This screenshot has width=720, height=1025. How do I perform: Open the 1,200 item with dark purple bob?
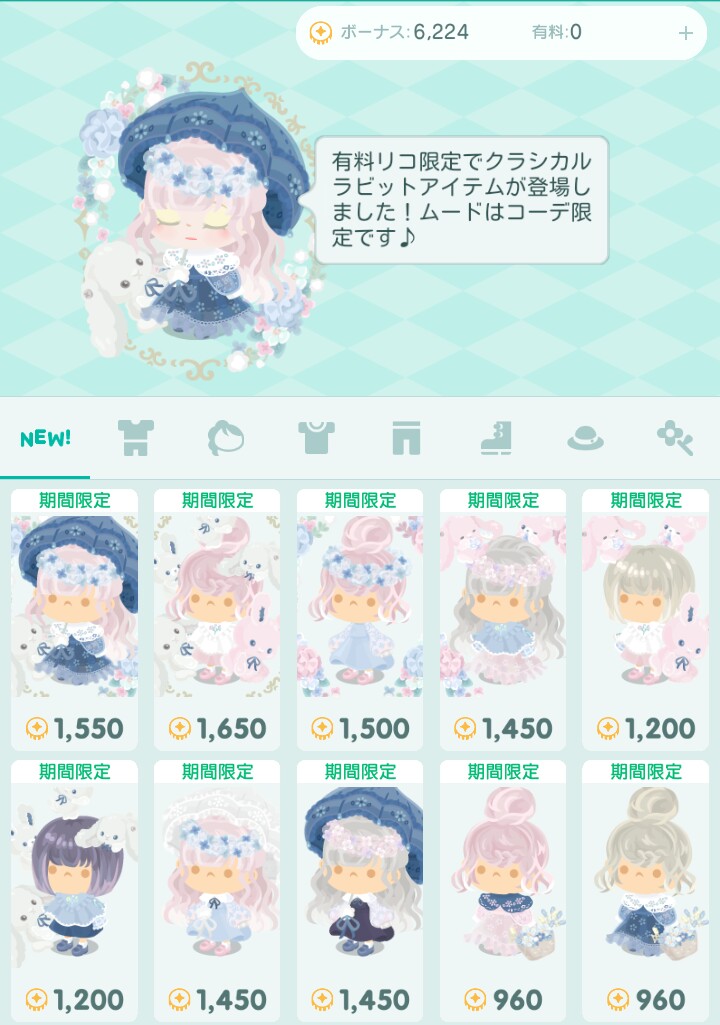(75, 888)
